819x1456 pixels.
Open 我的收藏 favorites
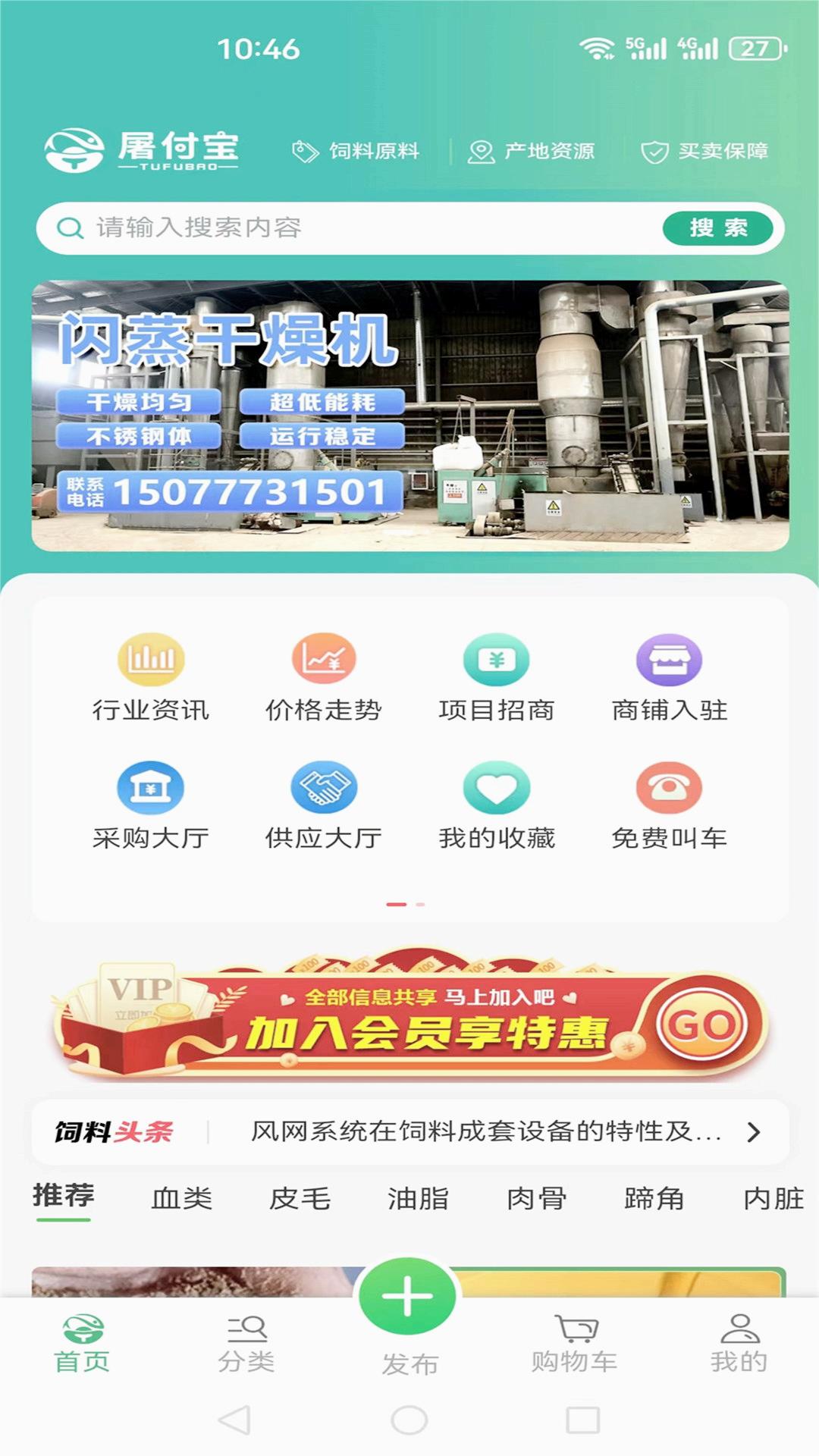click(497, 805)
